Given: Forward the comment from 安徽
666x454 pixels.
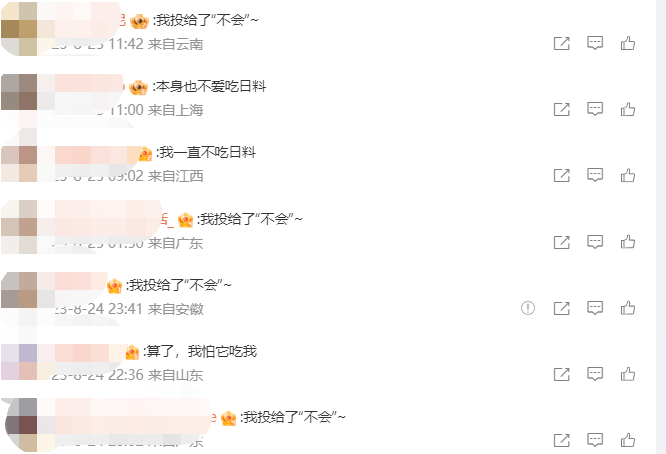Looking at the screenshot, I should click(562, 308).
